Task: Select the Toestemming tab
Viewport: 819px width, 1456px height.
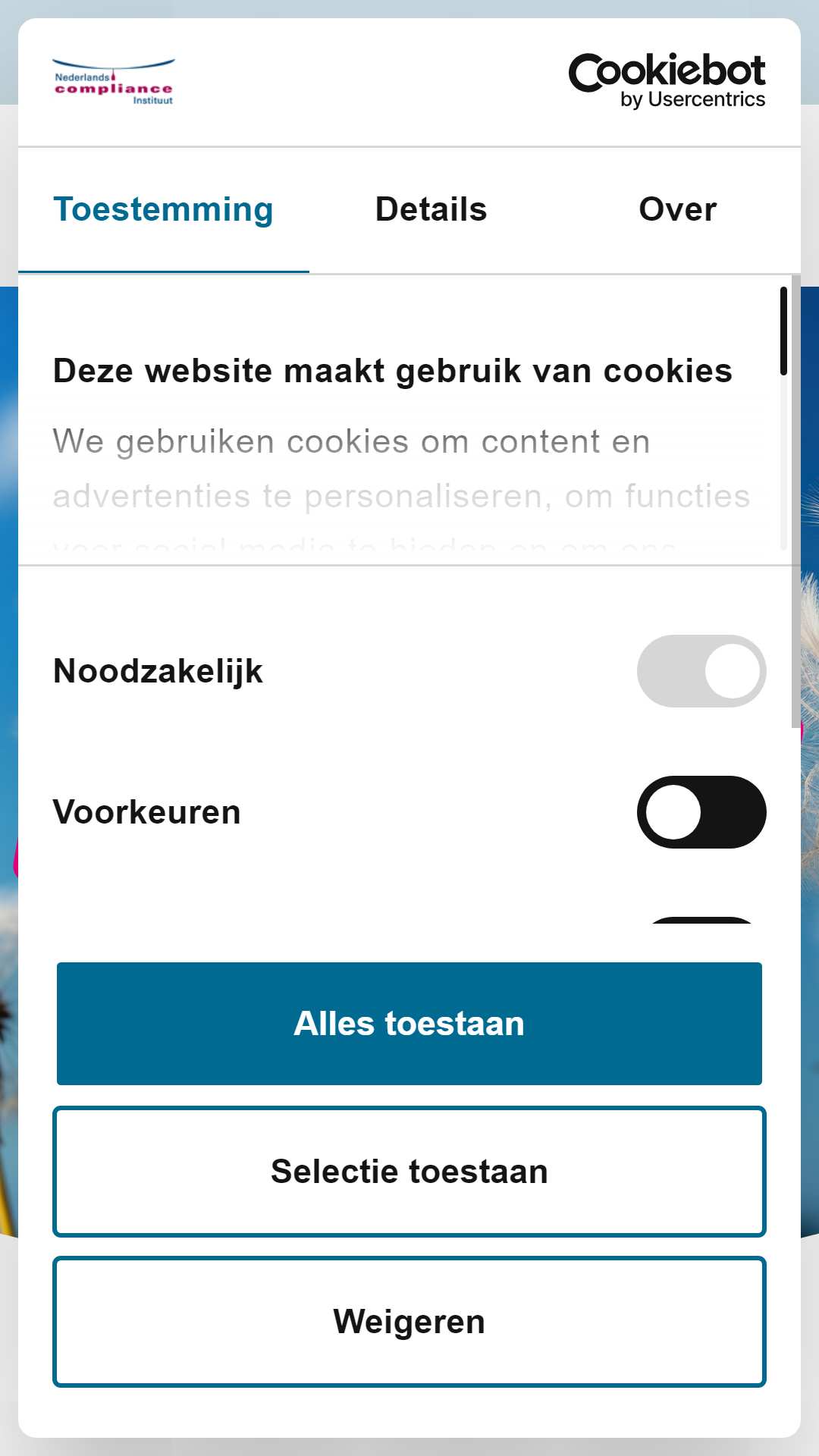Action: tap(164, 210)
